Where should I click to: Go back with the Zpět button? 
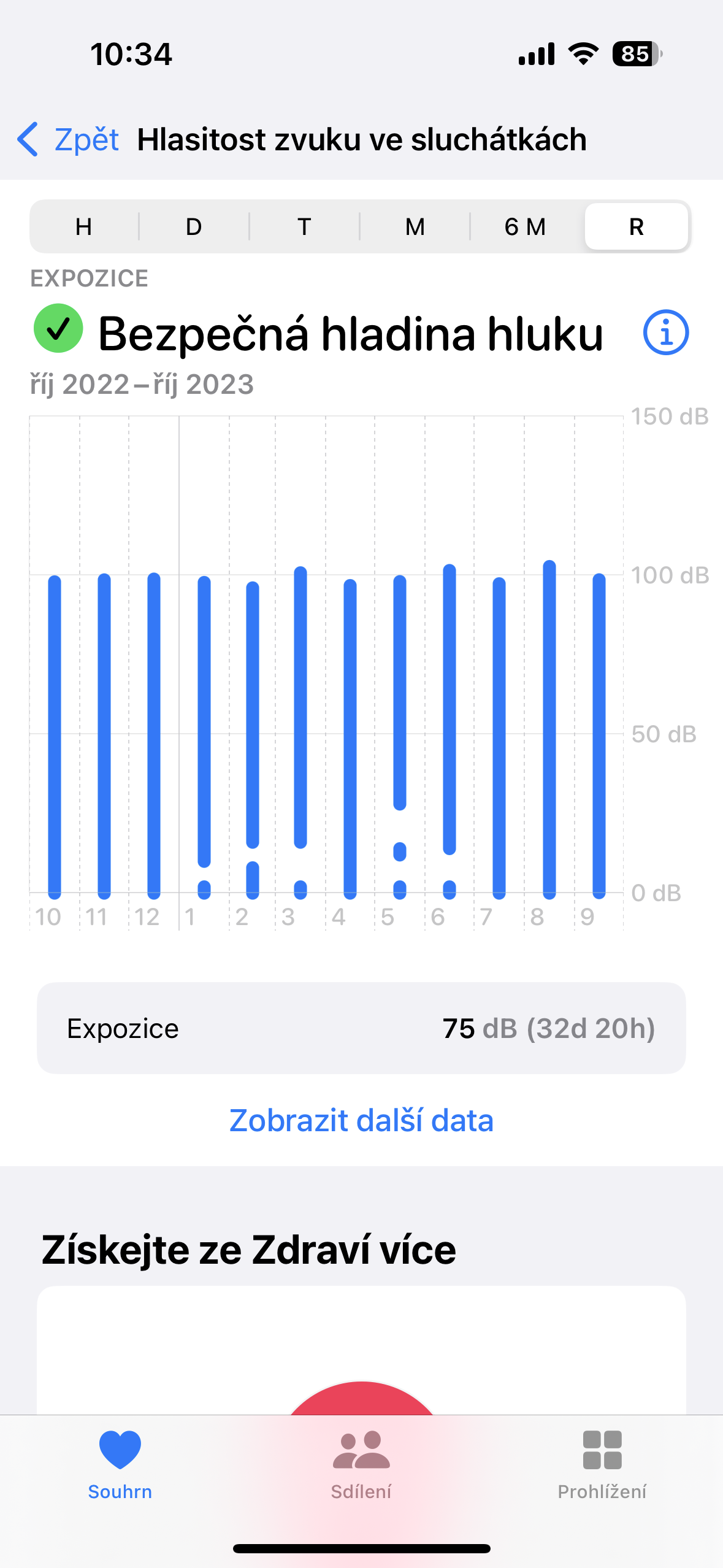tap(68, 139)
